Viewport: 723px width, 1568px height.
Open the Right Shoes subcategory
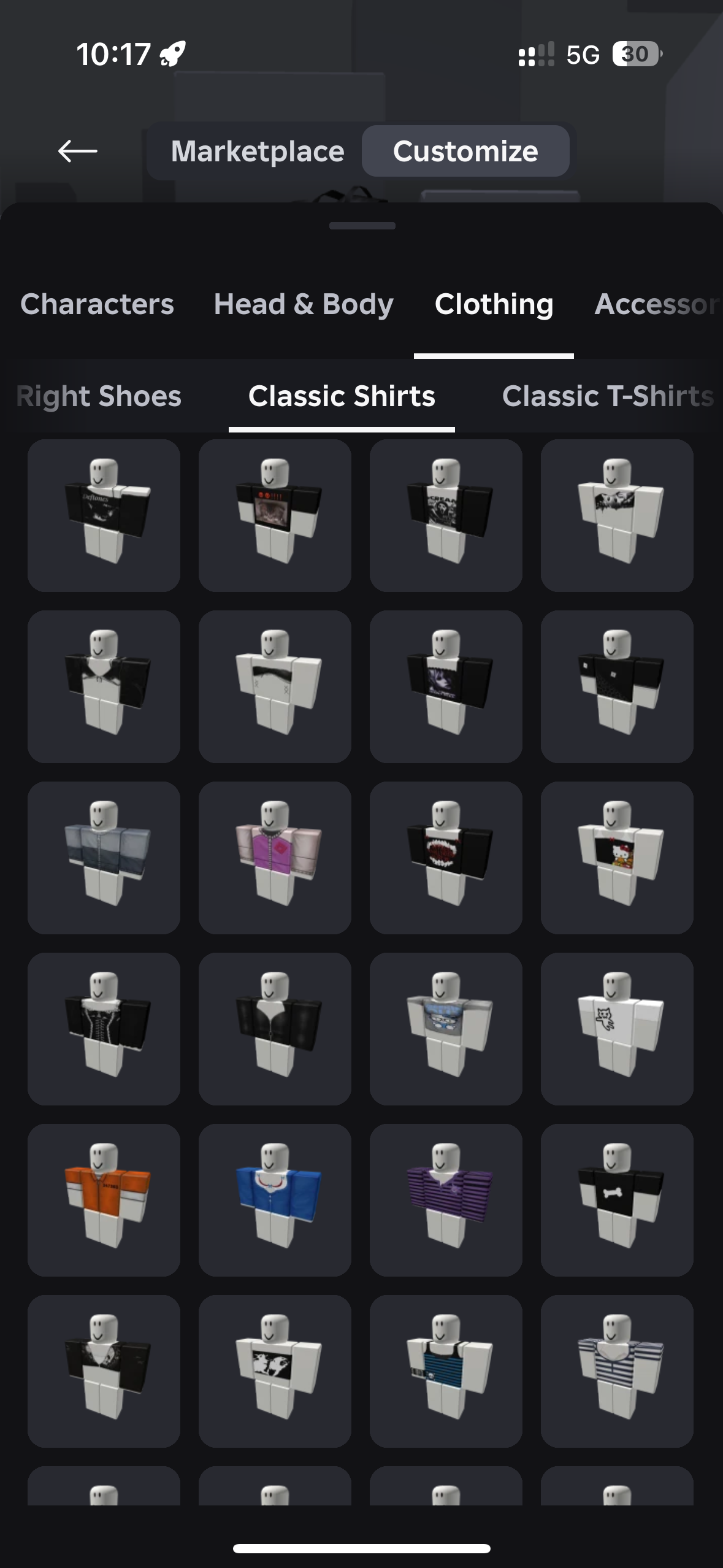tap(99, 396)
